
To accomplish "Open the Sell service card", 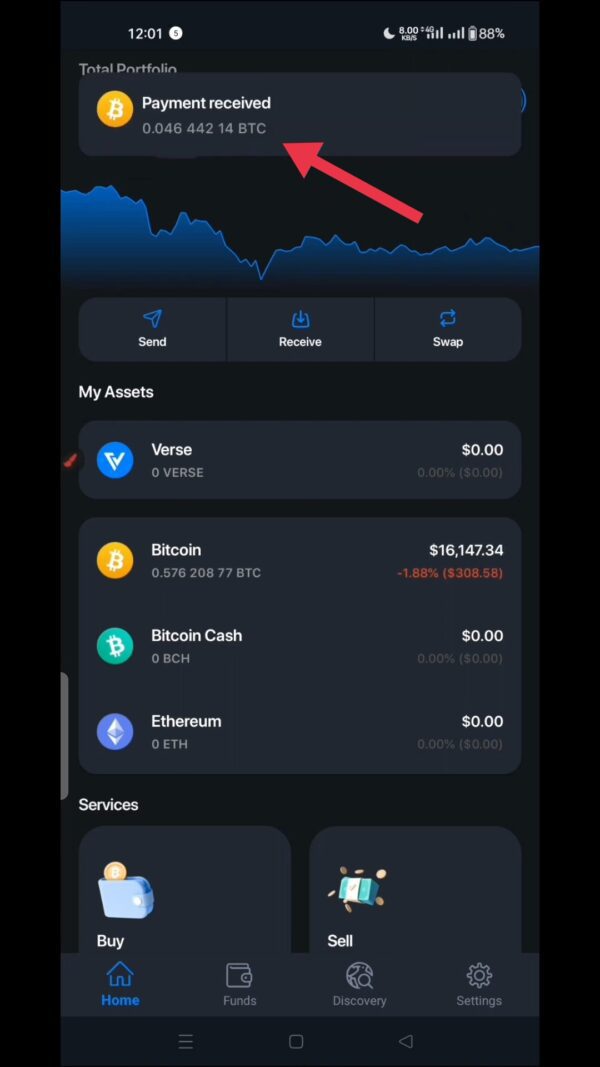I will 415,890.
